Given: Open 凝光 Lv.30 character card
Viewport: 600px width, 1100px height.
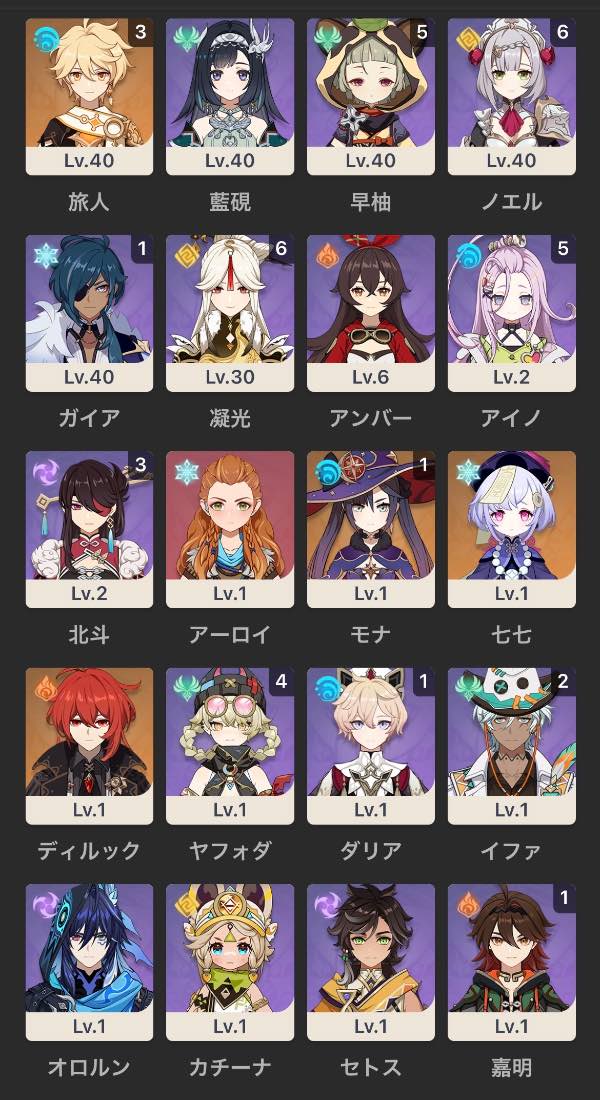Looking at the screenshot, I should click(x=230, y=312).
